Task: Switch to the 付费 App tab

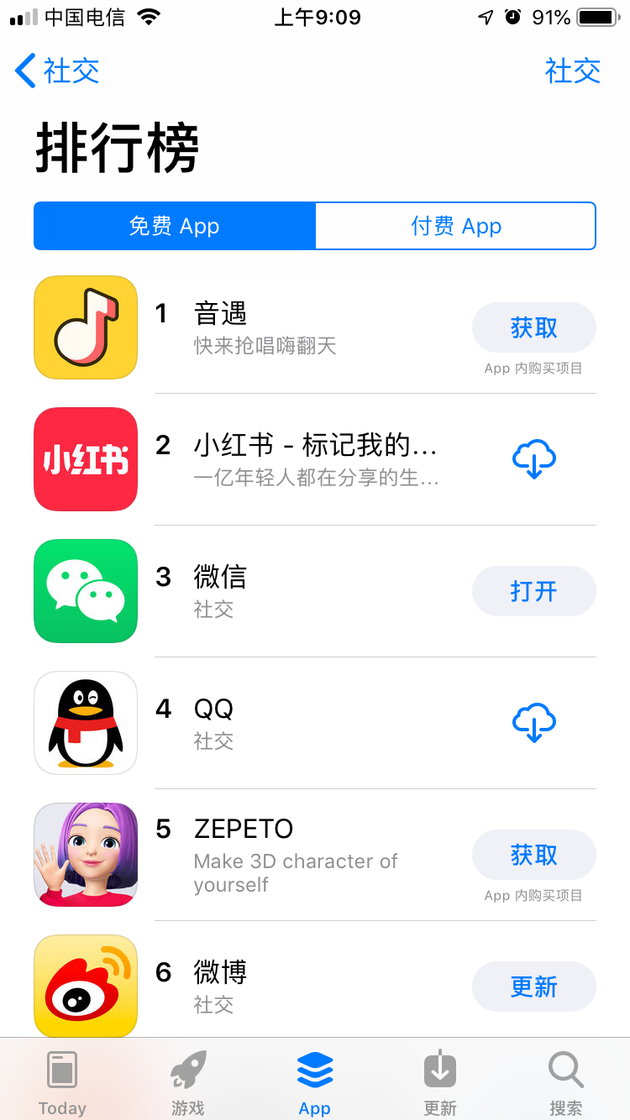Action: click(455, 226)
